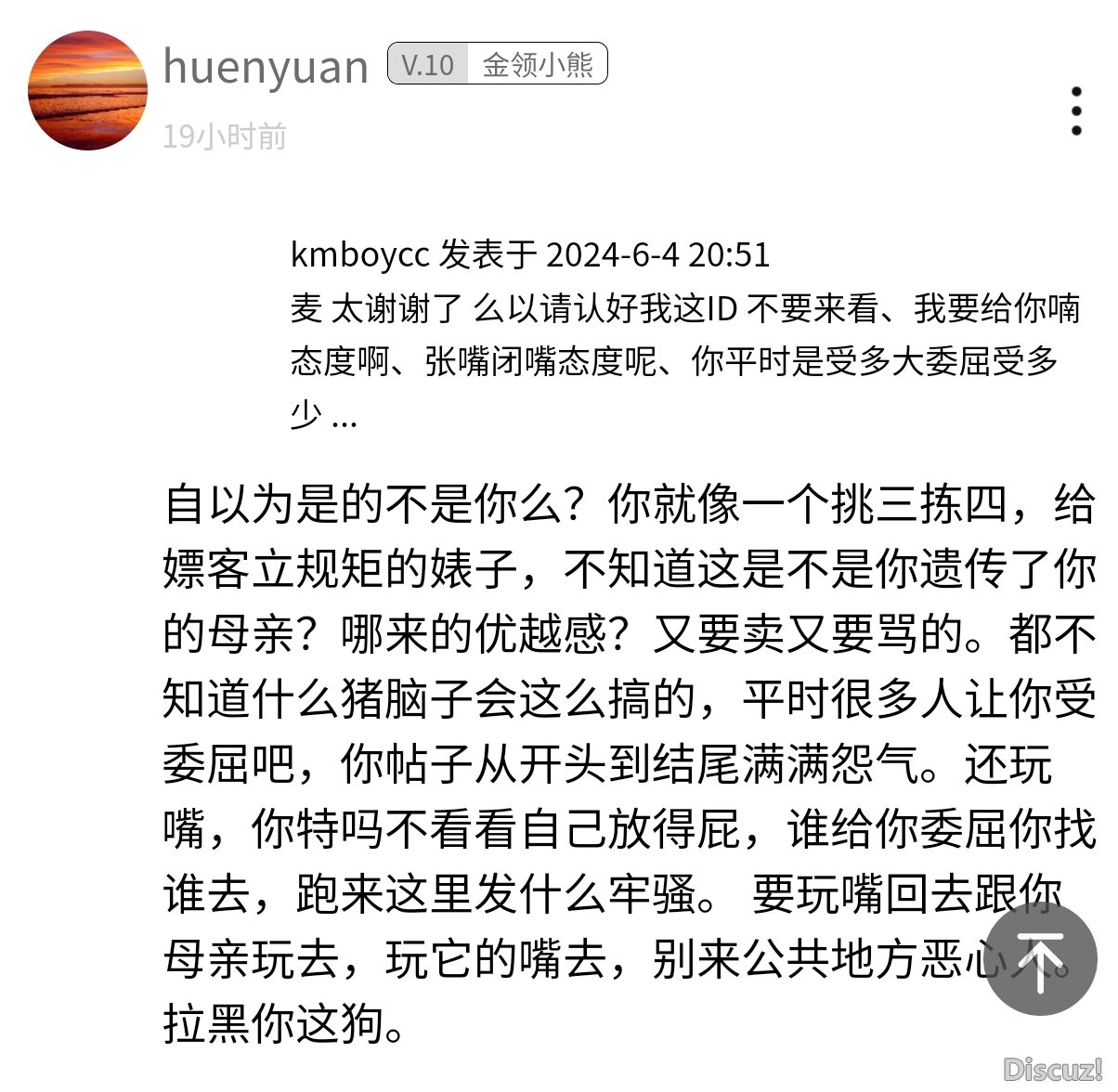Viewport: 1118px width, 1092px height.
Task: Open huenyuan's profile avatar
Action: tap(88, 90)
